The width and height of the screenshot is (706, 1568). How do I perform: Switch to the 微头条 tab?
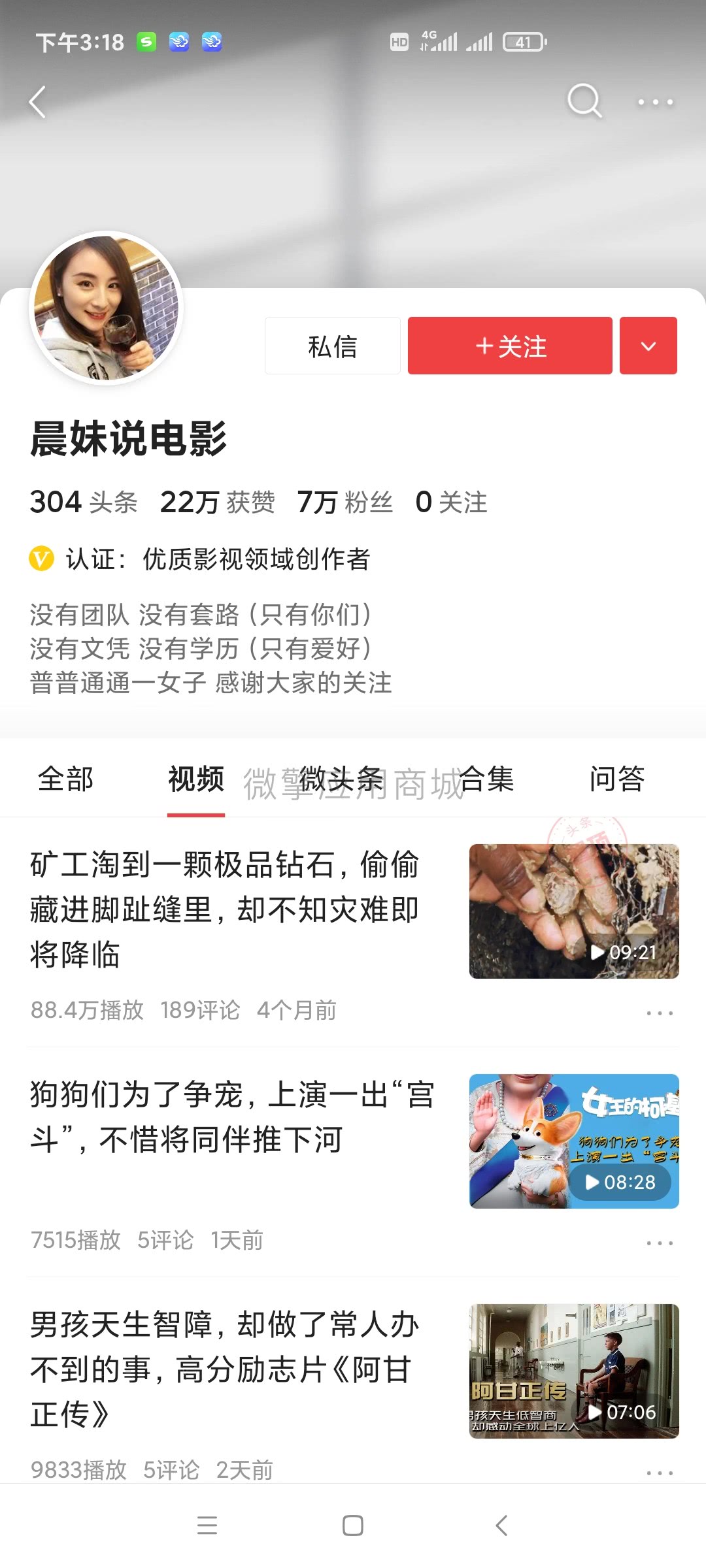pyautogui.click(x=341, y=779)
